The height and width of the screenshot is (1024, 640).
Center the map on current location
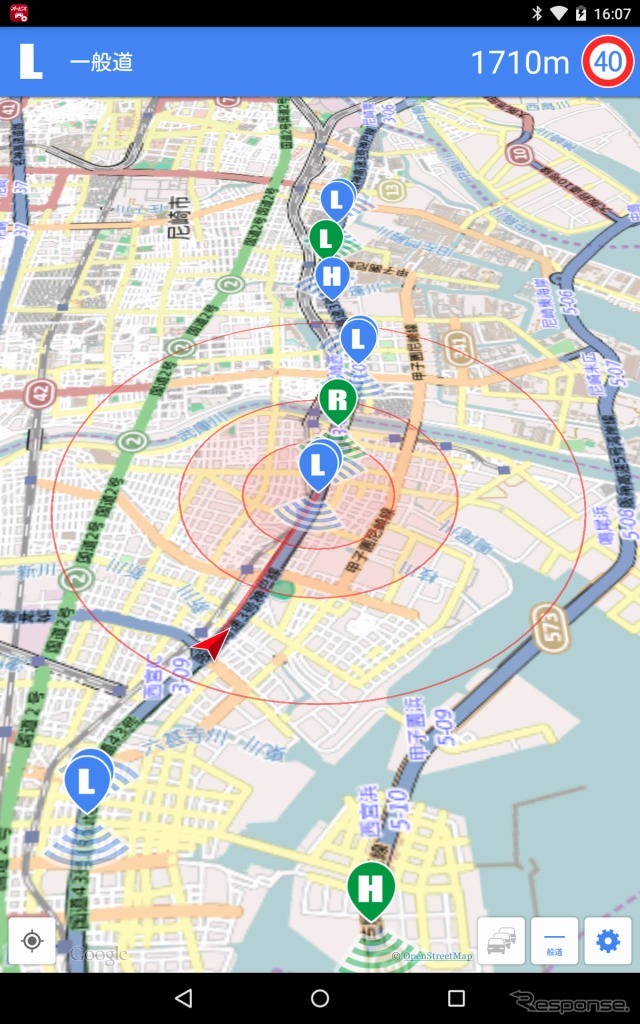pyautogui.click(x=32, y=941)
